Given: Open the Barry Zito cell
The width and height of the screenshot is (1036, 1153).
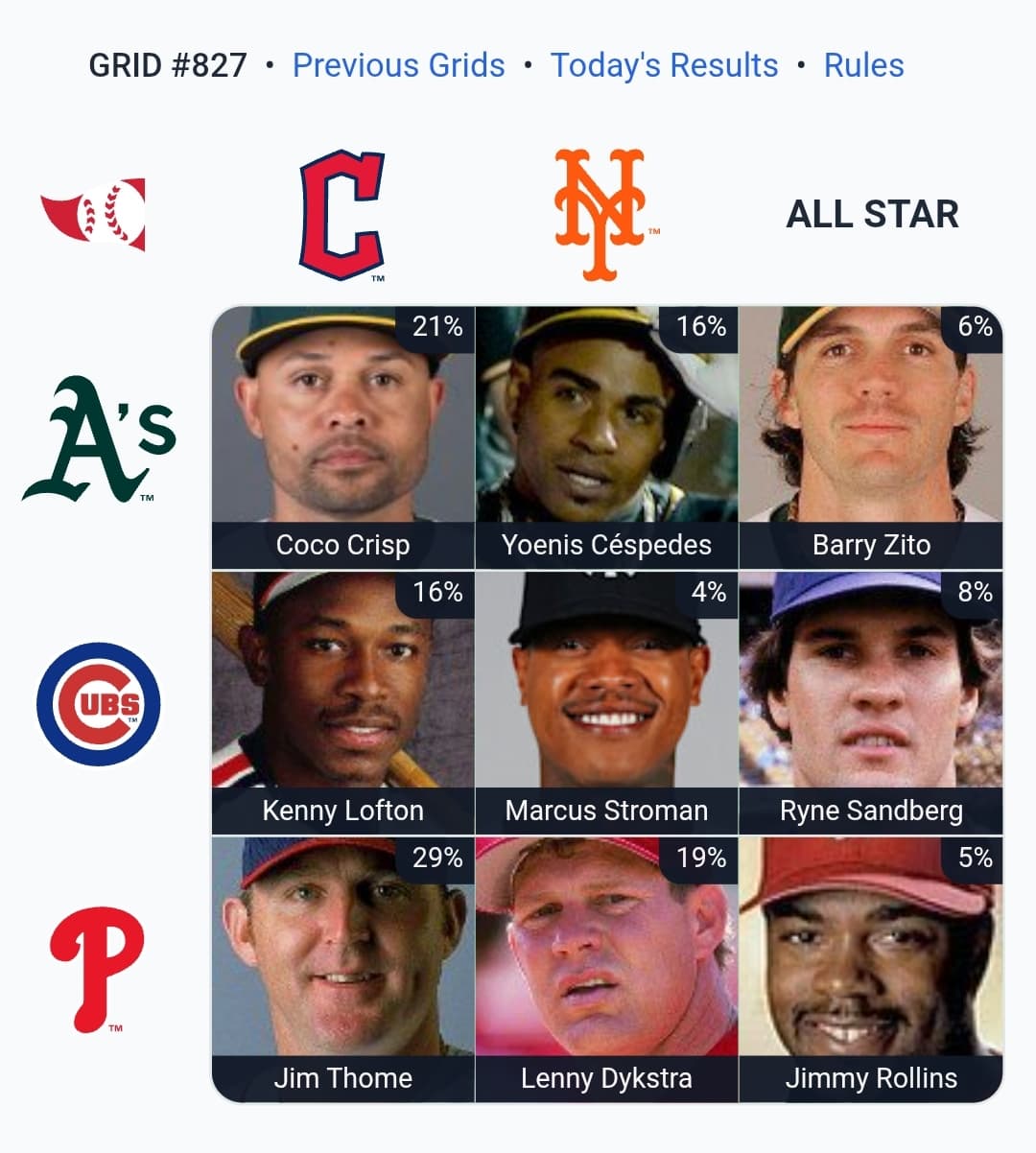Looking at the screenshot, I should pyautogui.click(x=871, y=437).
